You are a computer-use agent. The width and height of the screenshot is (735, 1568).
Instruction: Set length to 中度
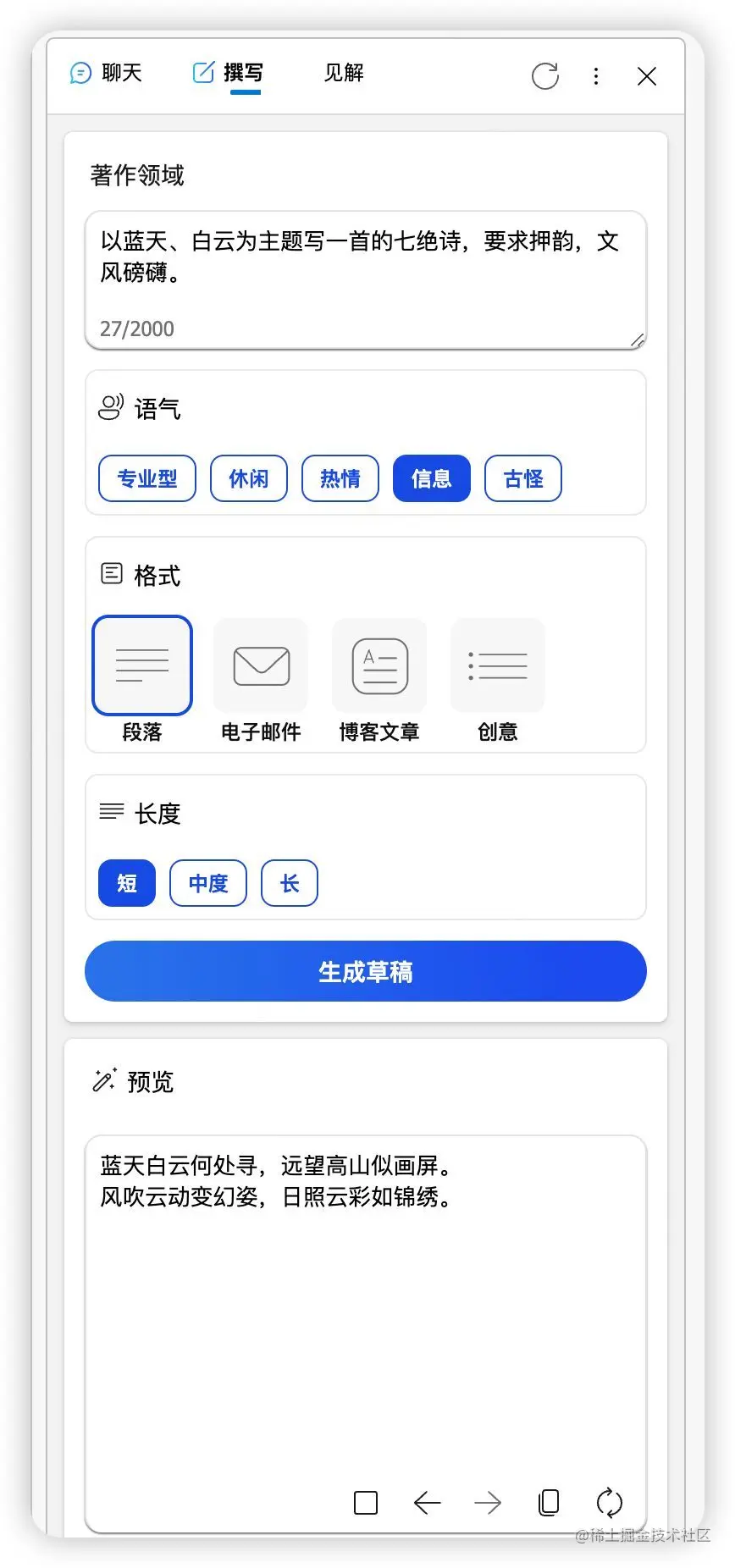coord(208,883)
